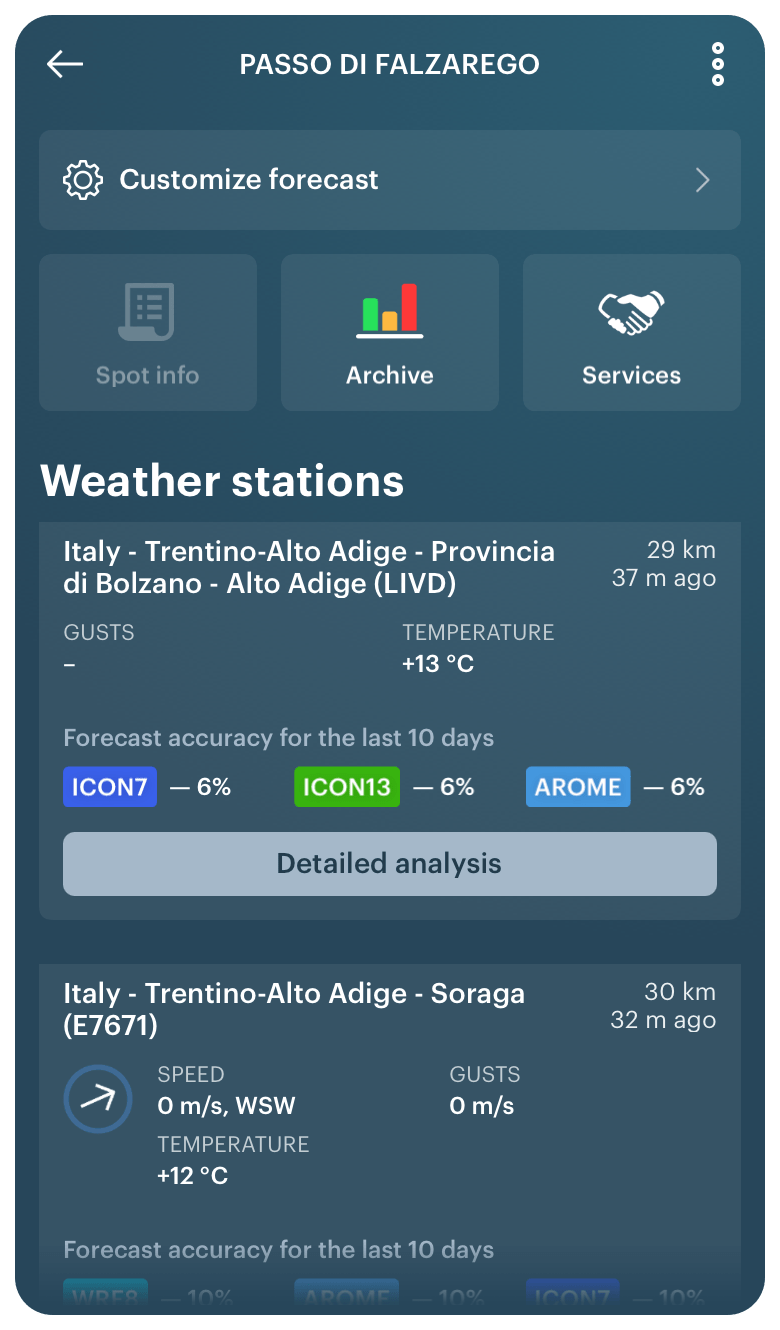
Task: Switch to the Services section
Action: [x=631, y=332]
